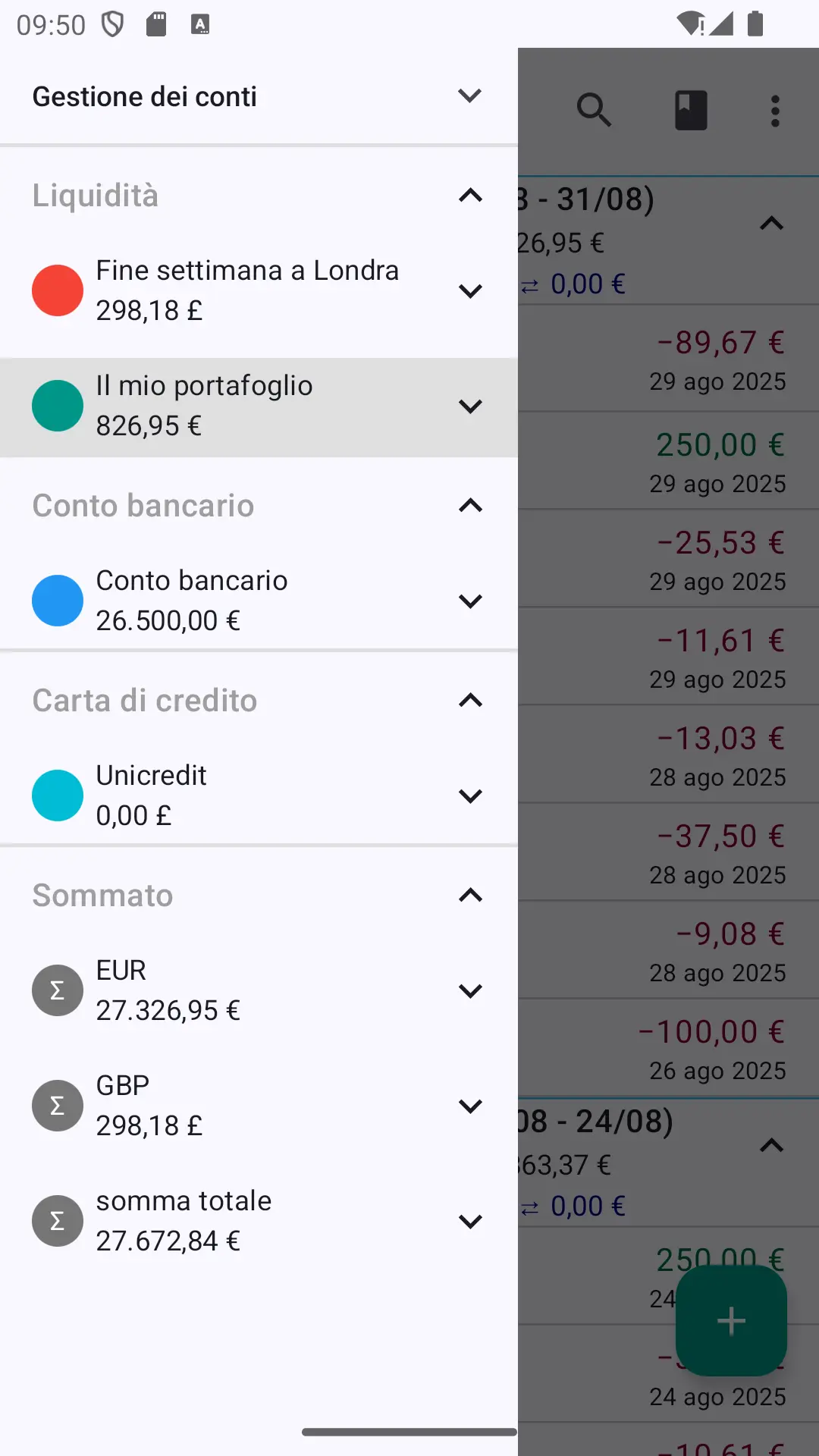Expand options for the Unicredit account
The width and height of the screenshot is (819, 1456).
point(470,796)
